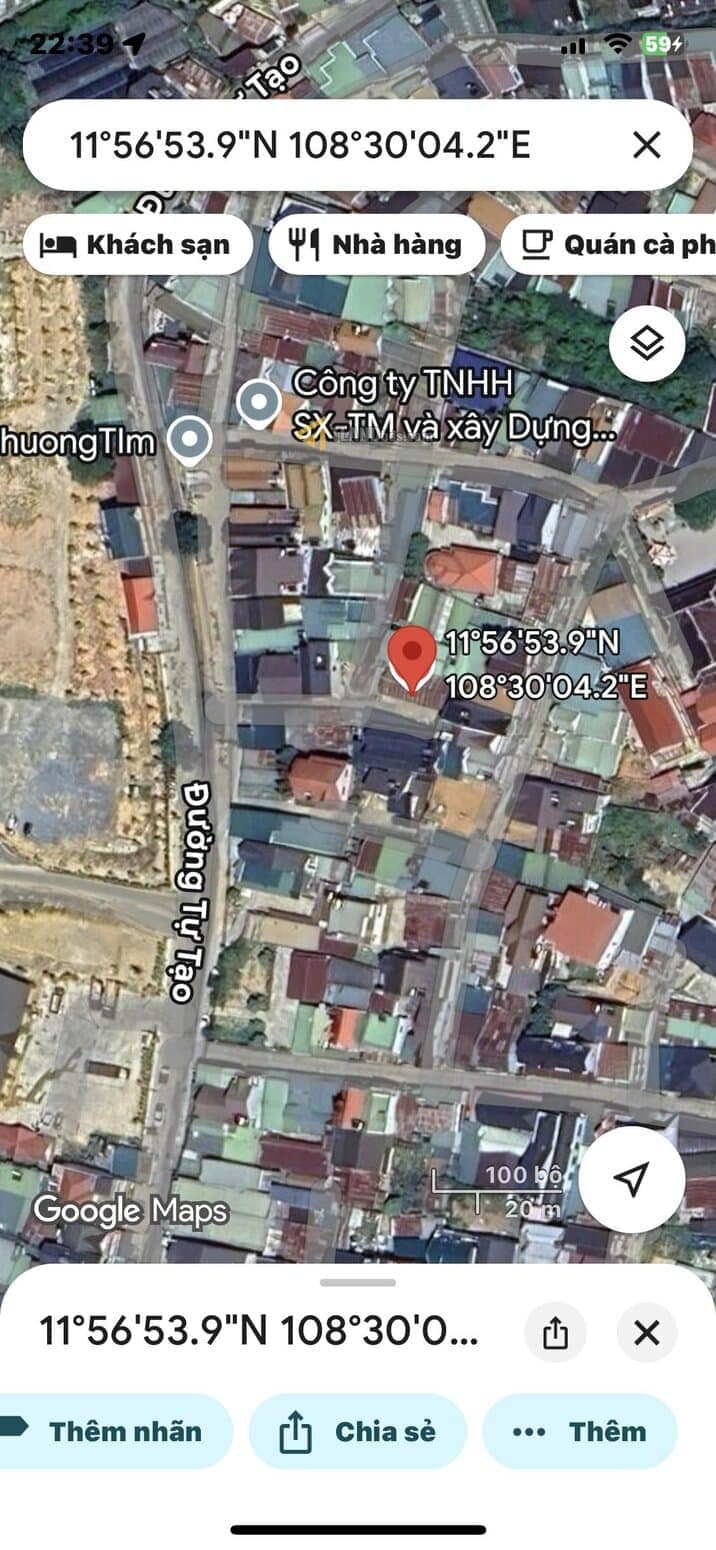Select the Khách sạn chip
716x1550 pixels.
click(x=137, y=244)
